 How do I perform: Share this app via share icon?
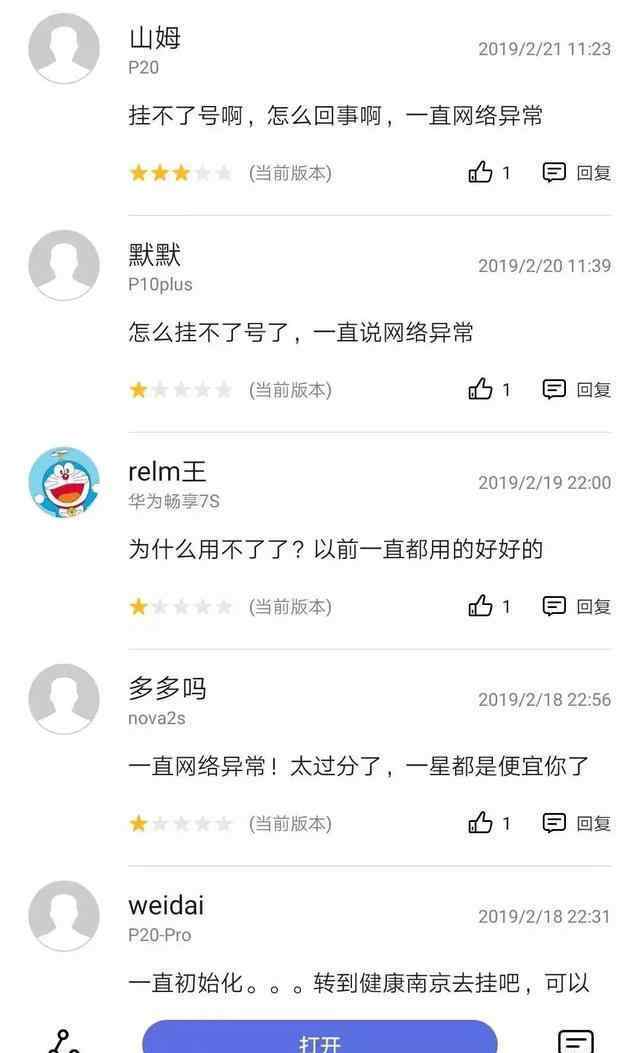coord(64,1042)
